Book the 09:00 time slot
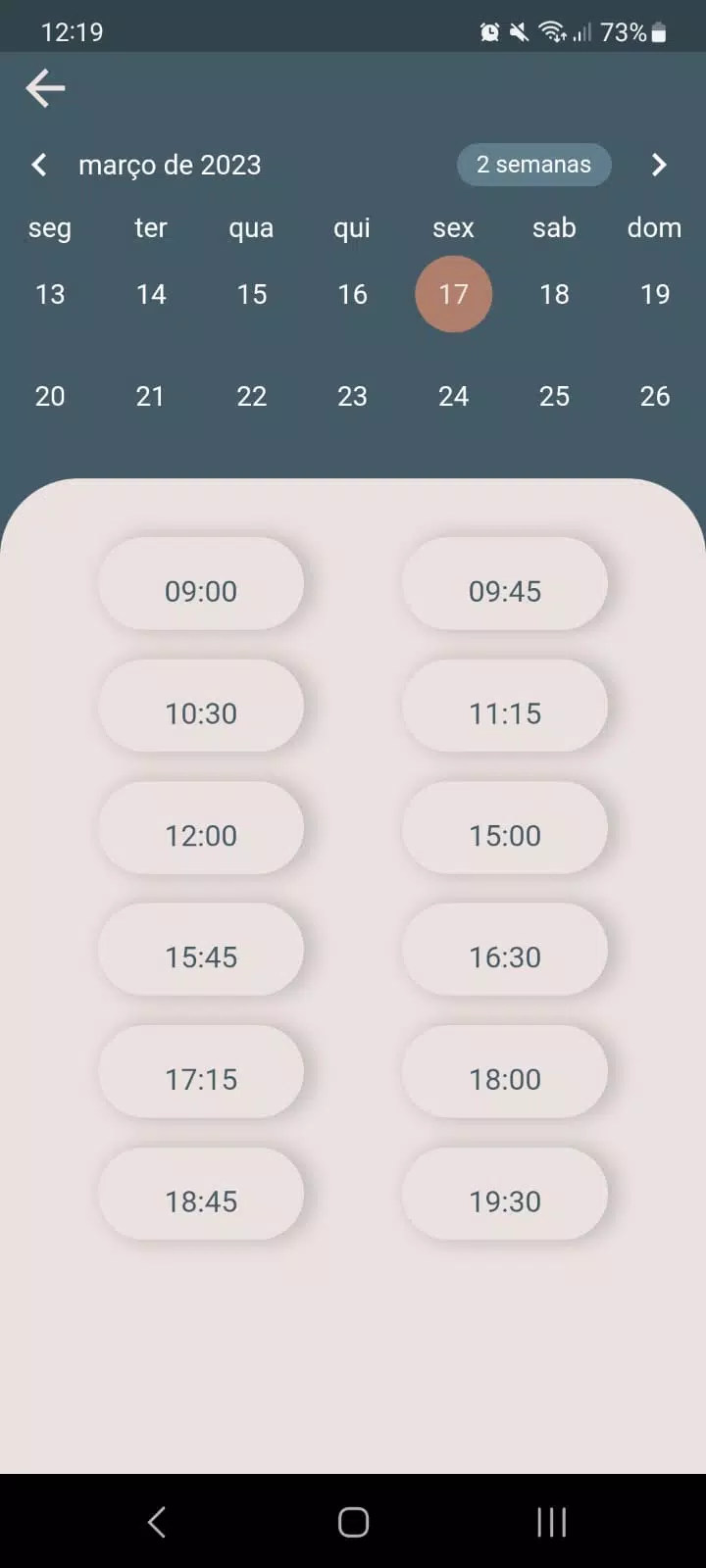 [x=201, y=591]
